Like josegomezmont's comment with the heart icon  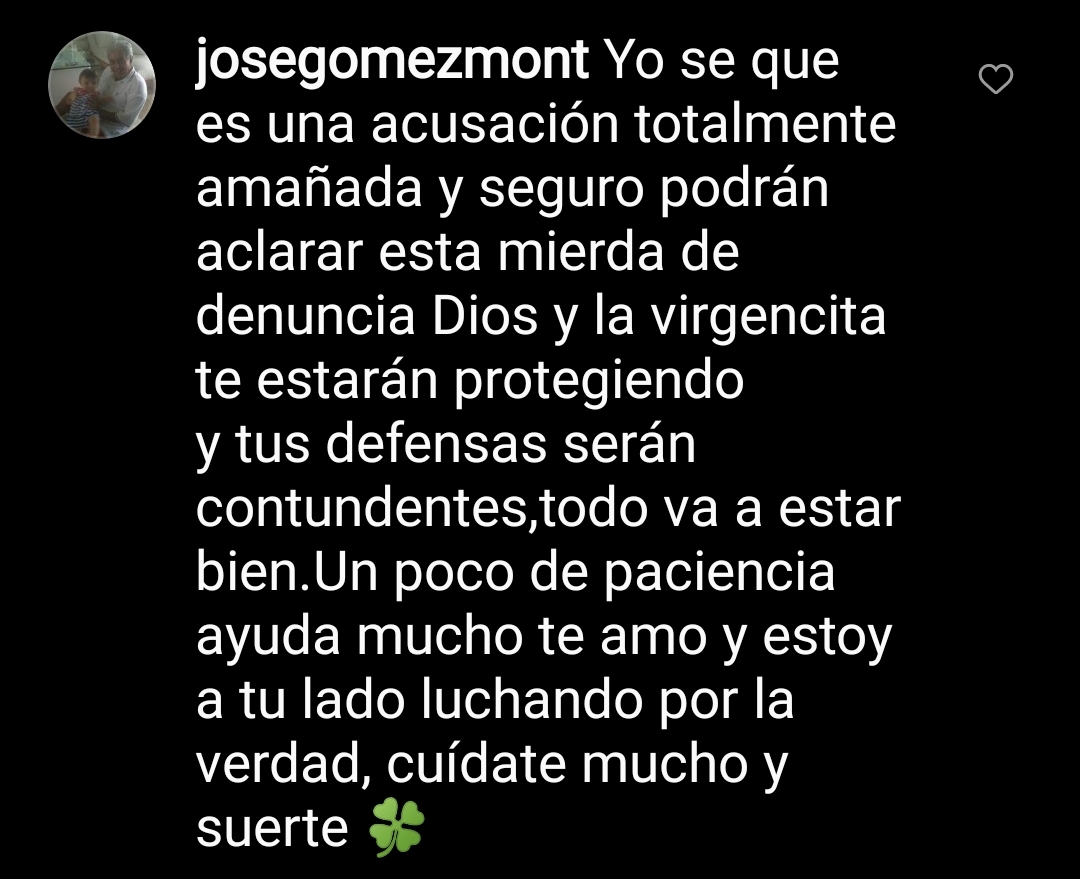995,79
